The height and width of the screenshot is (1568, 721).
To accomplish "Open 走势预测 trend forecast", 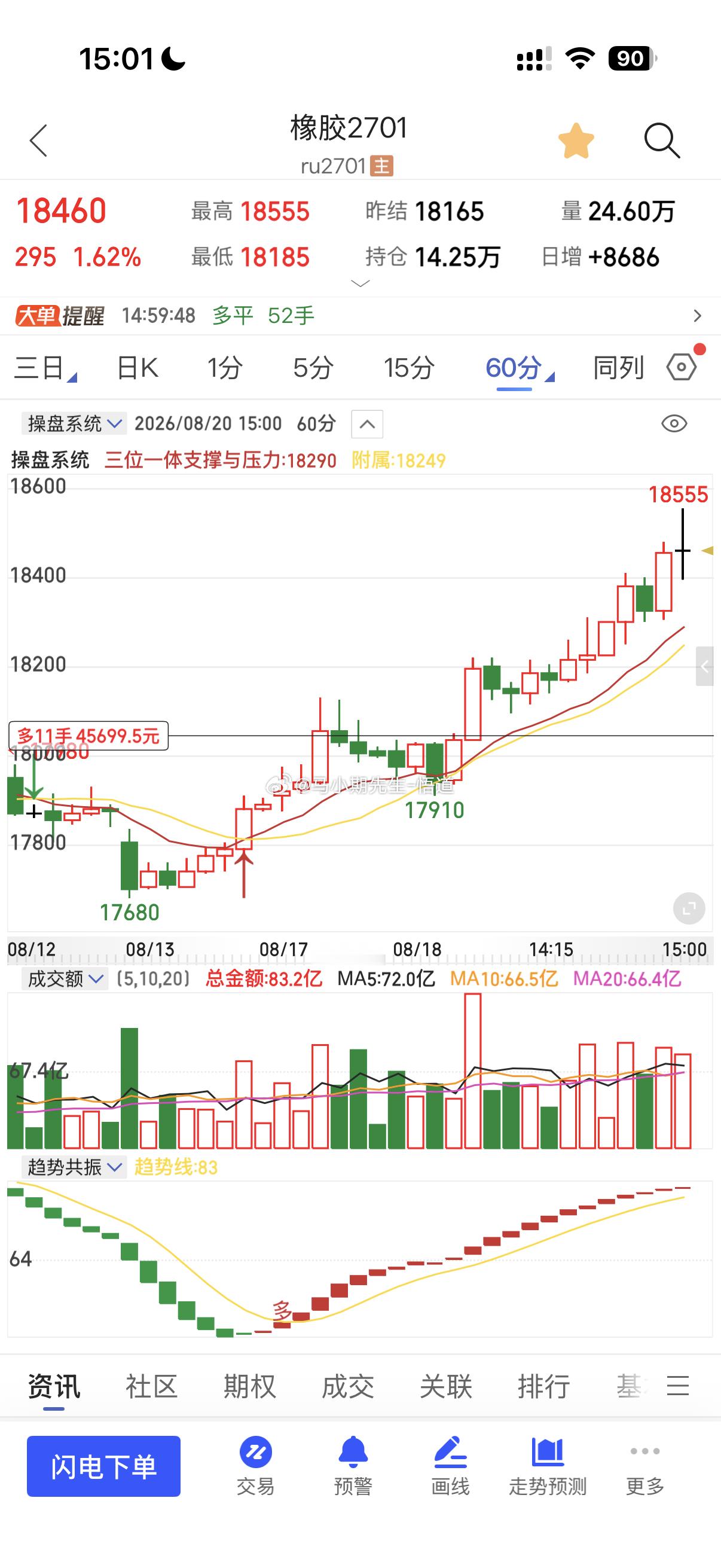I will tap(548, 1466).
